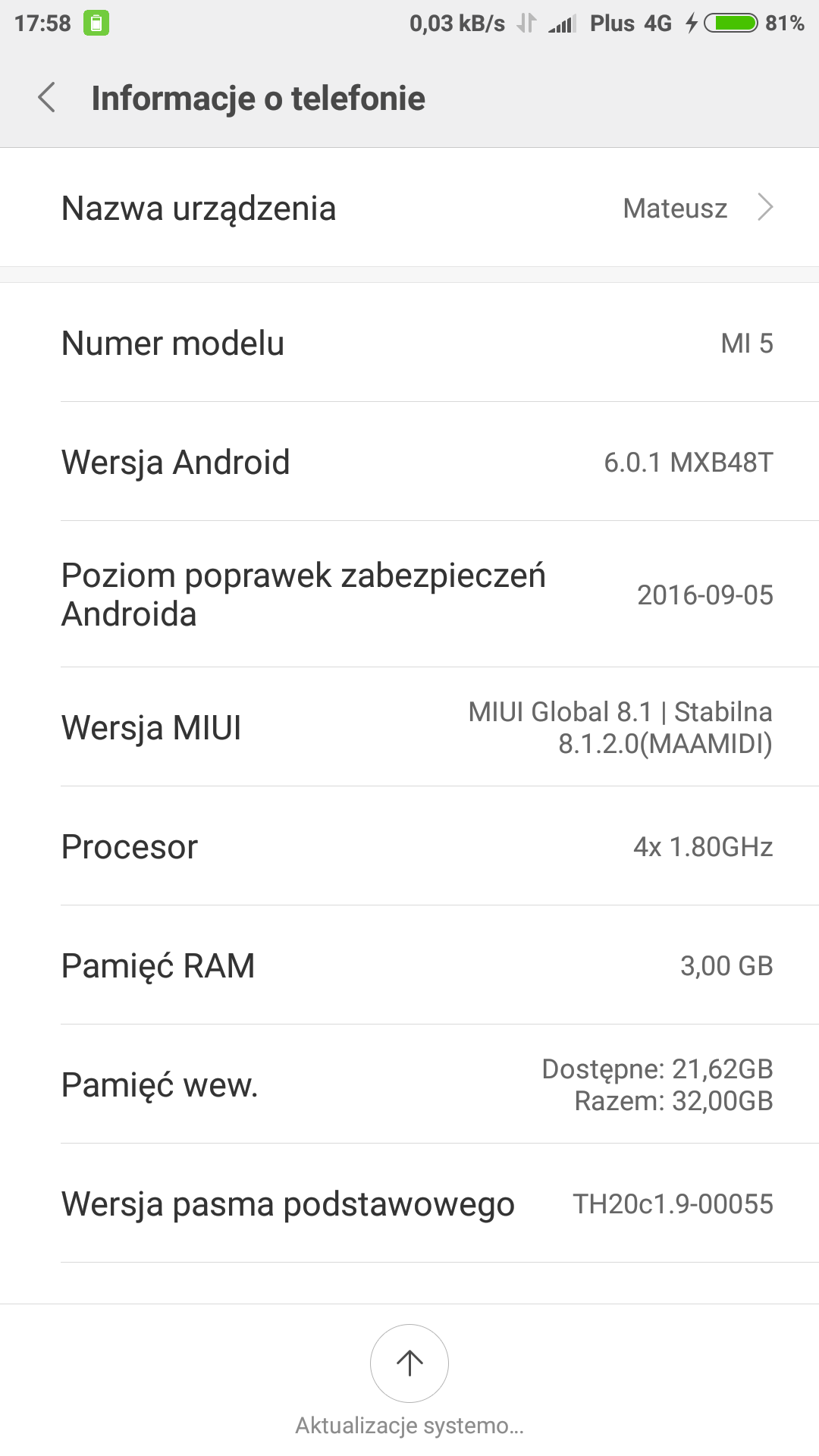Open the Nazwa urządzenia setting
Viewport: 819px width, 1456px height.
pyautogui.click(x=409, y=208)
